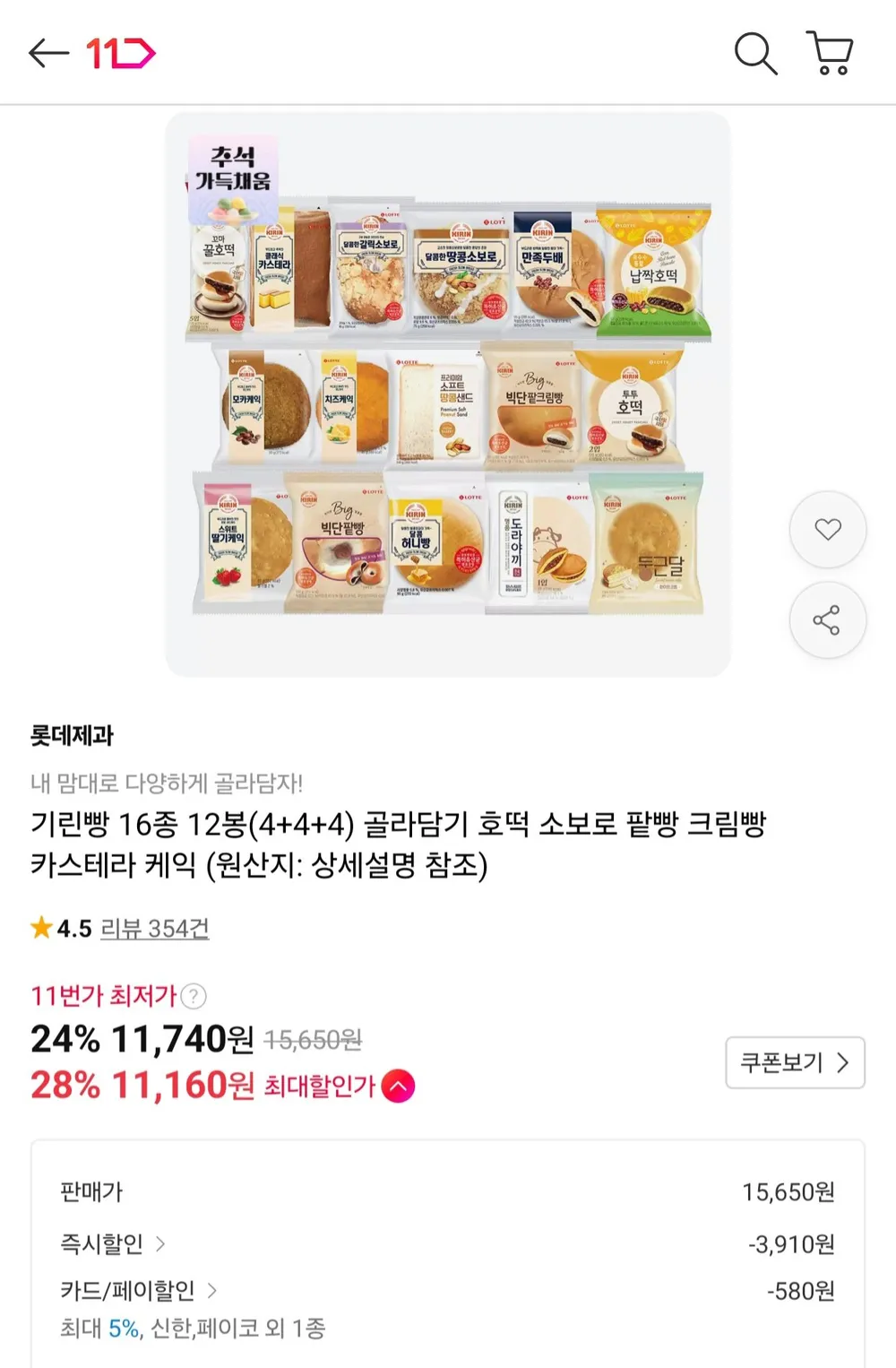The width and height of the screenshot is (896, 1368).
Task: Tap the 쿠폰보기 button
Action: coord(795,1063)
